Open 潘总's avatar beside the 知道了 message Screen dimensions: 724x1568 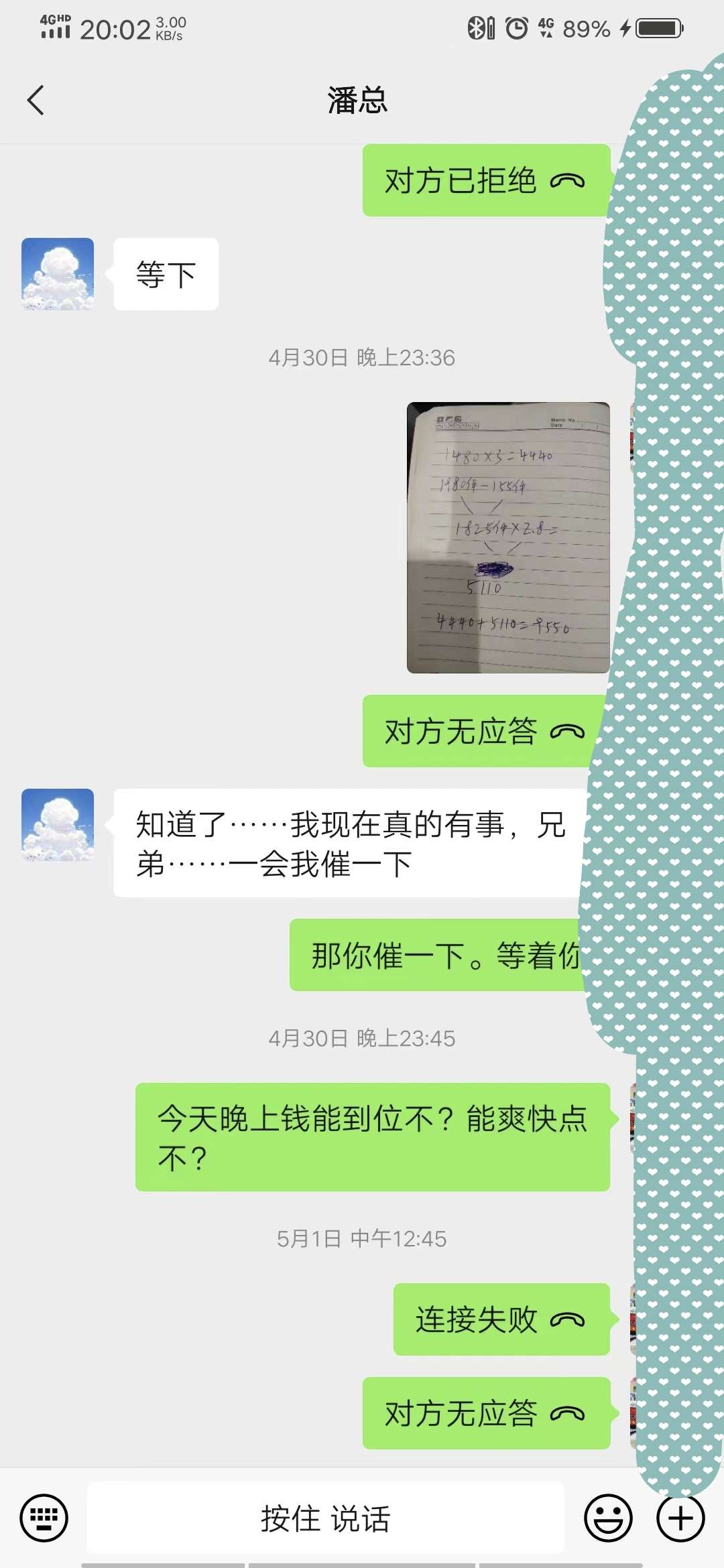[x=58, y=825]
